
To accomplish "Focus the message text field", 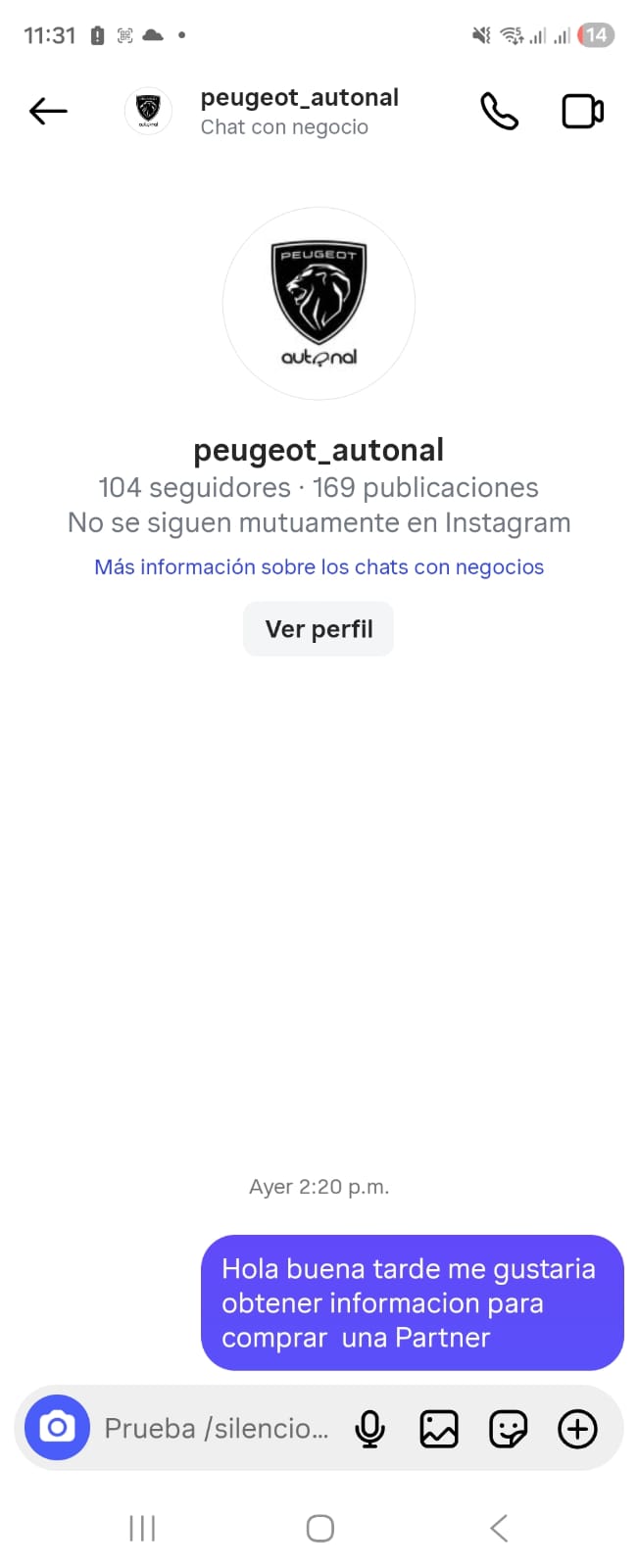I will click(x=216, y=1429).
